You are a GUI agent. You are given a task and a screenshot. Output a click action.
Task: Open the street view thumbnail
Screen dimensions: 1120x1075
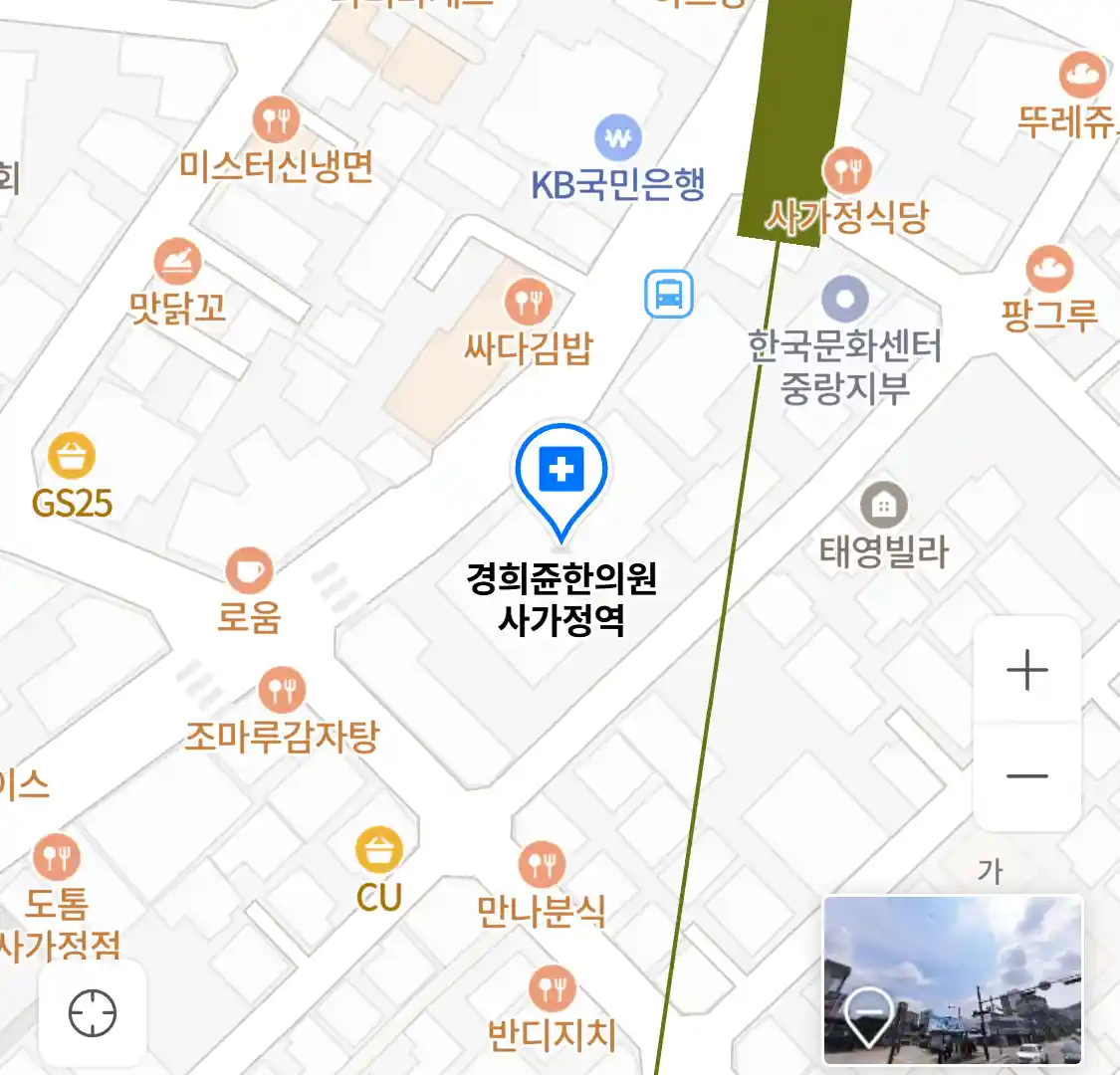click(952, 979)
